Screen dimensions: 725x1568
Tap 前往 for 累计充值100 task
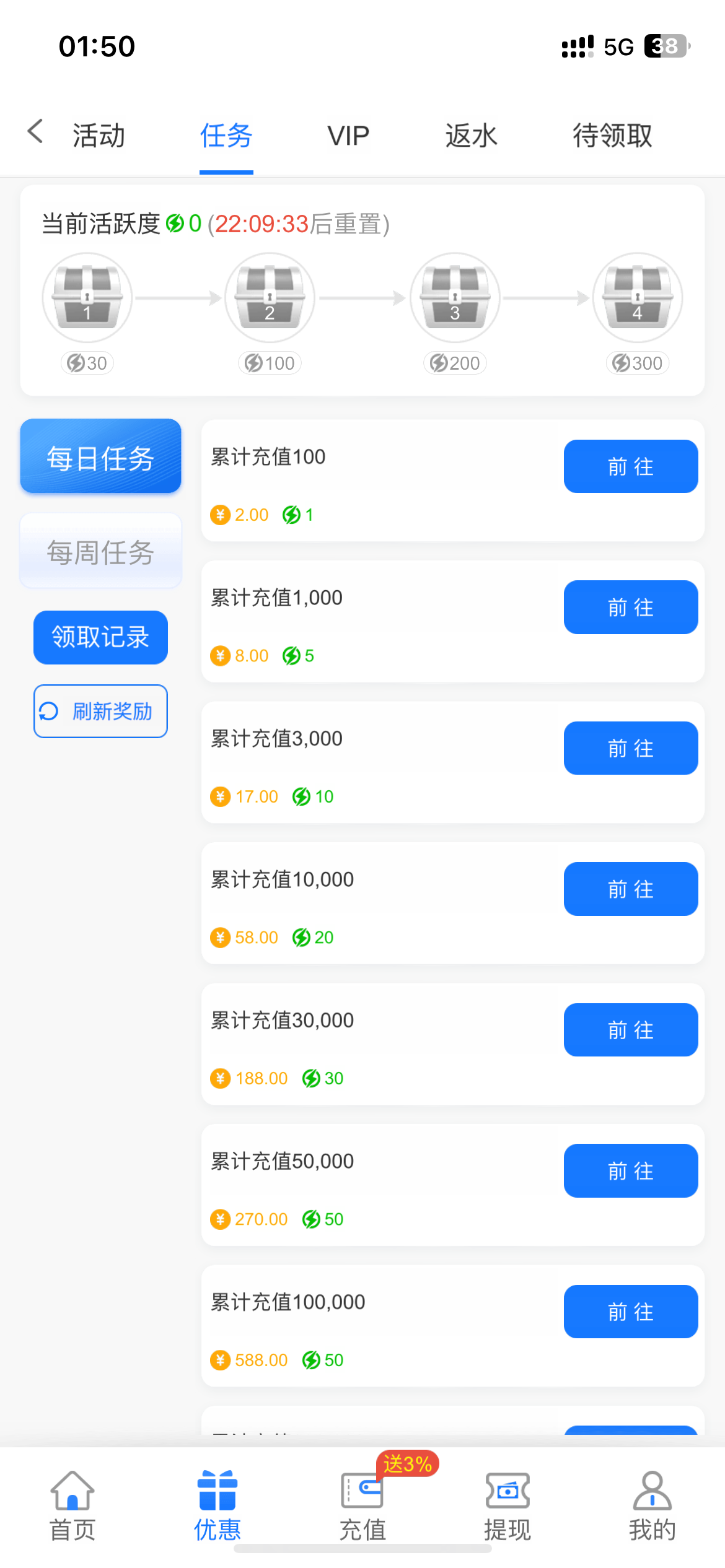tap(631, 466)
